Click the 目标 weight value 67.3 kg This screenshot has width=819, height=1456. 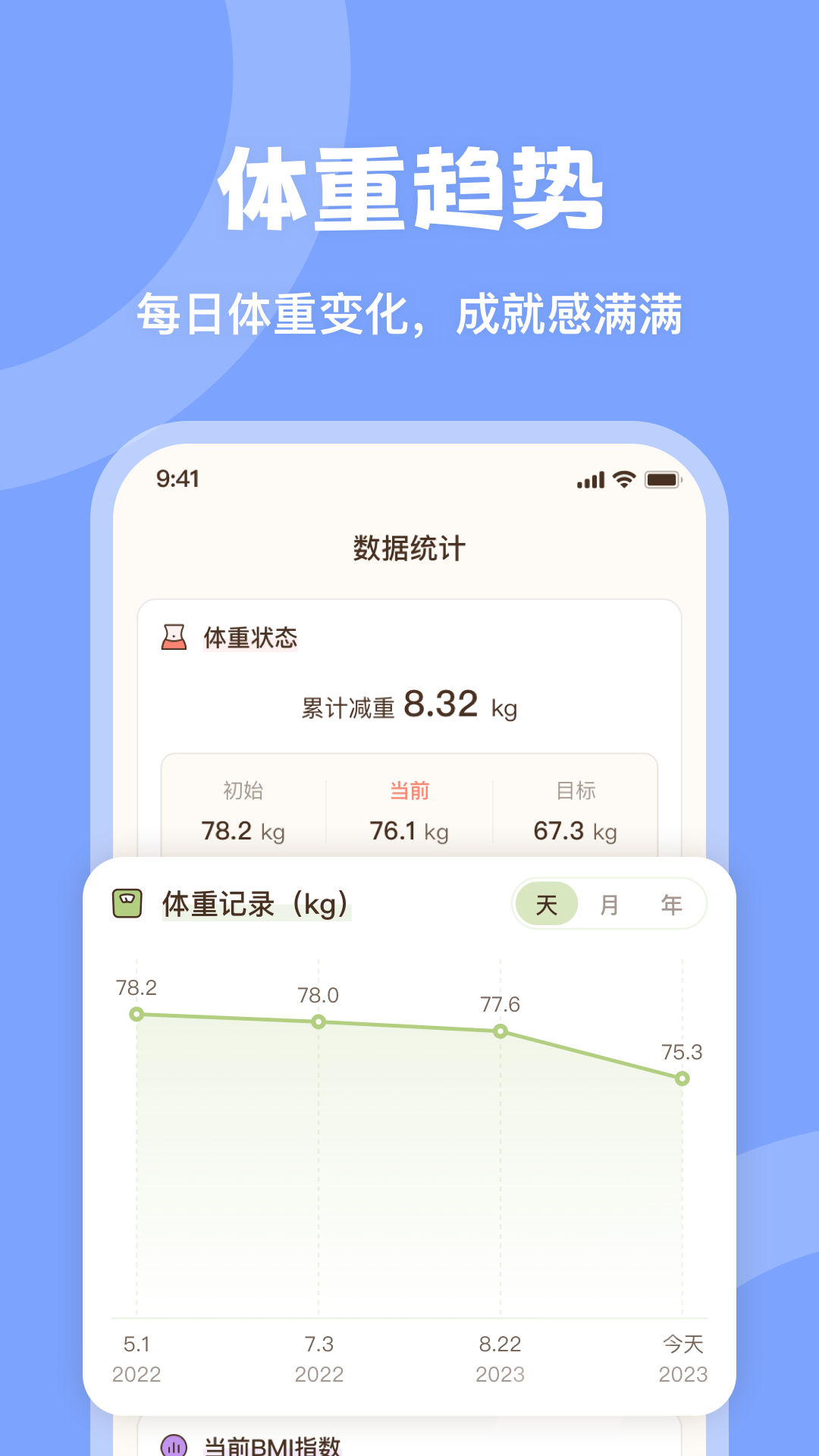click(x=574, y=830)
